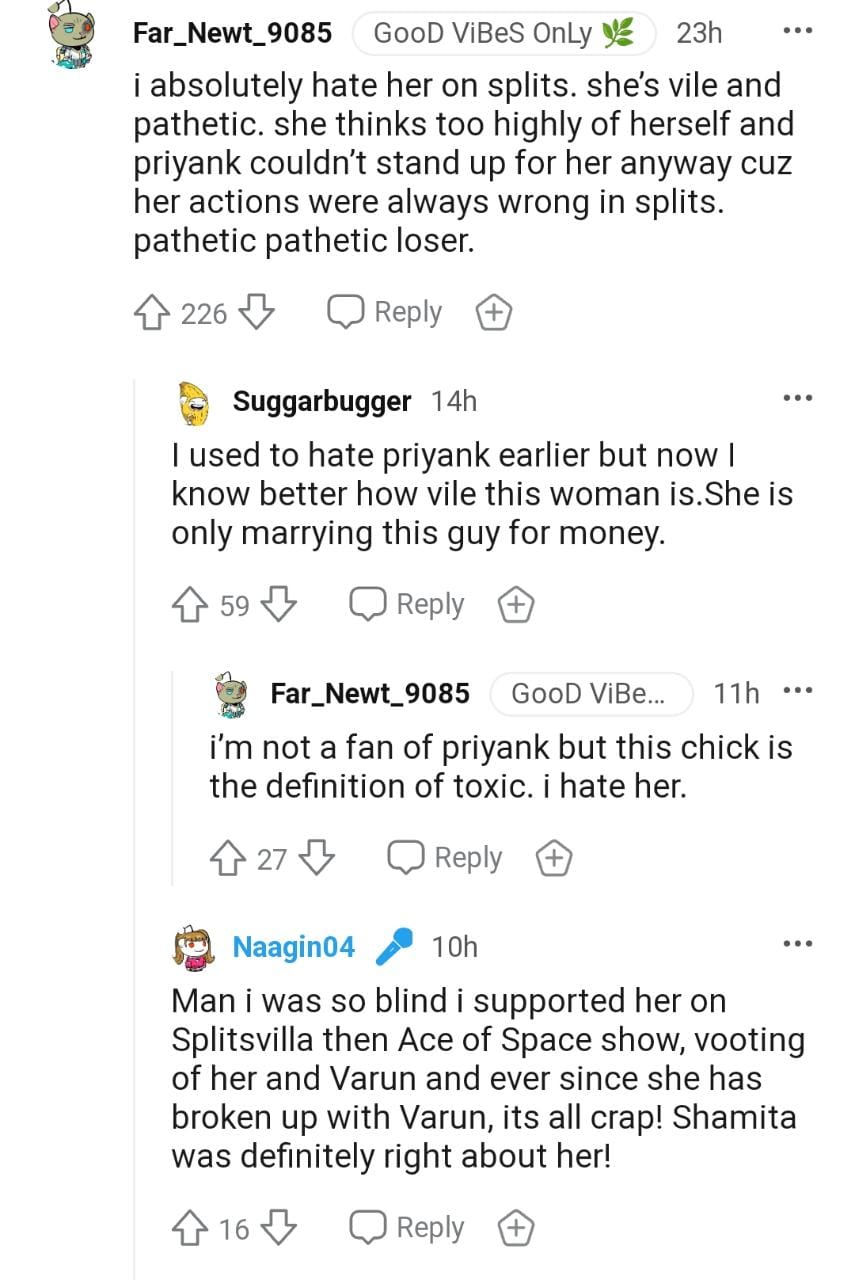The image size is (855, 1280).
Task: Reply to Far_Newt_9085's 11h comment
Action: click(x=446, y=858)
